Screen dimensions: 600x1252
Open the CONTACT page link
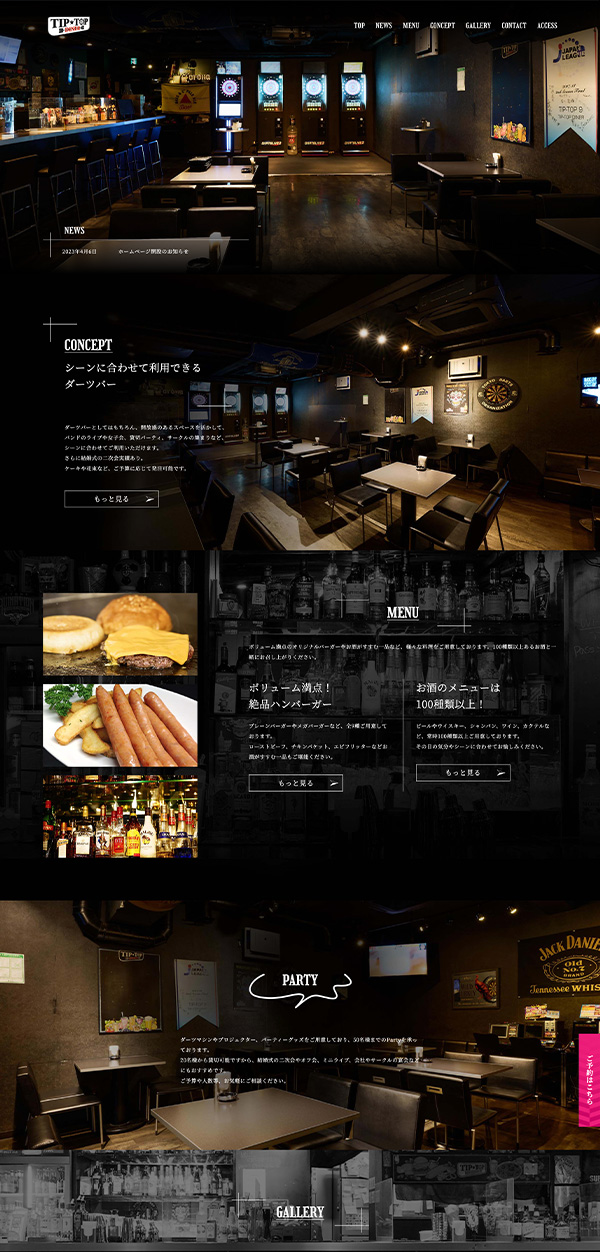point(514,25)
